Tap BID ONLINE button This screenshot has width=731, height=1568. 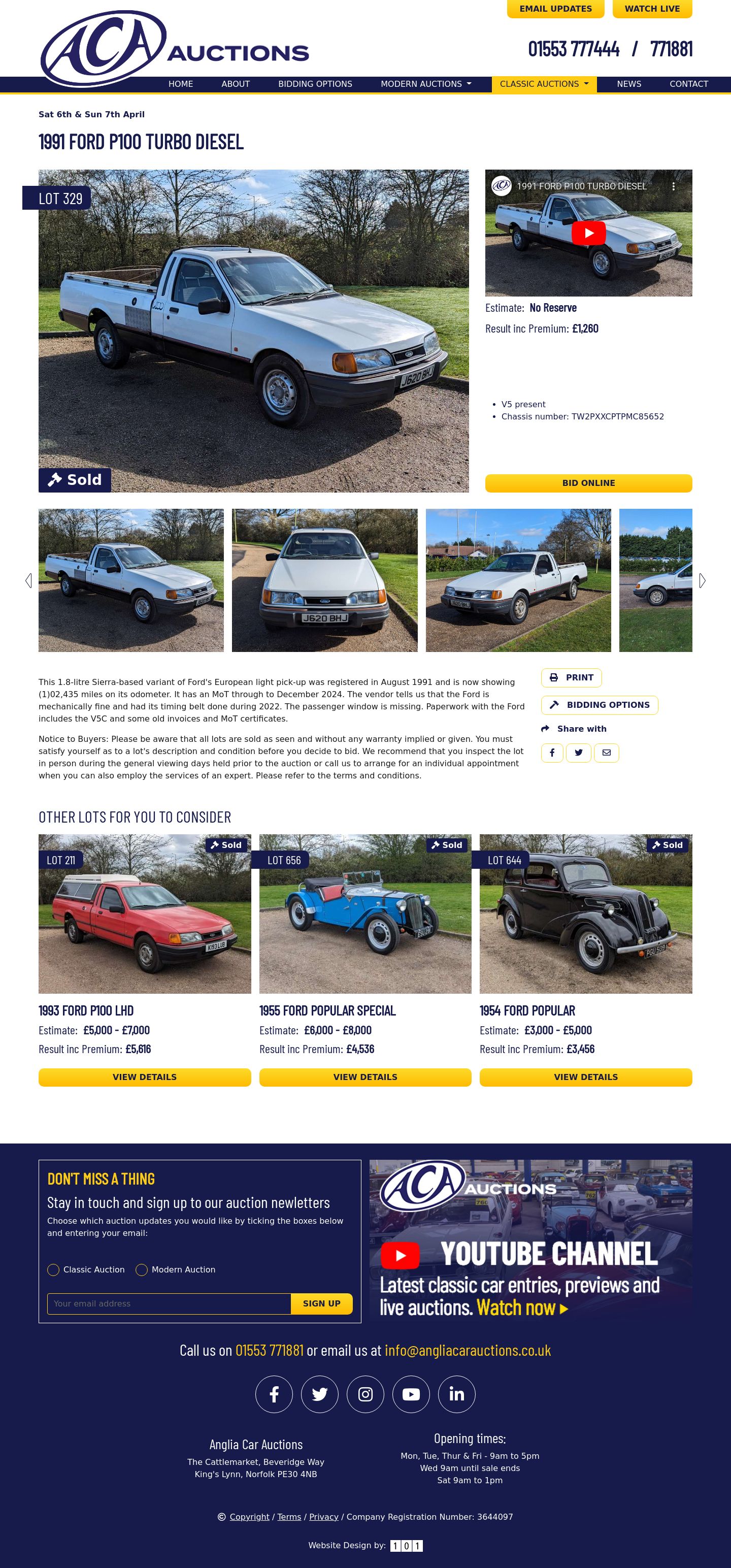[588, 483]
